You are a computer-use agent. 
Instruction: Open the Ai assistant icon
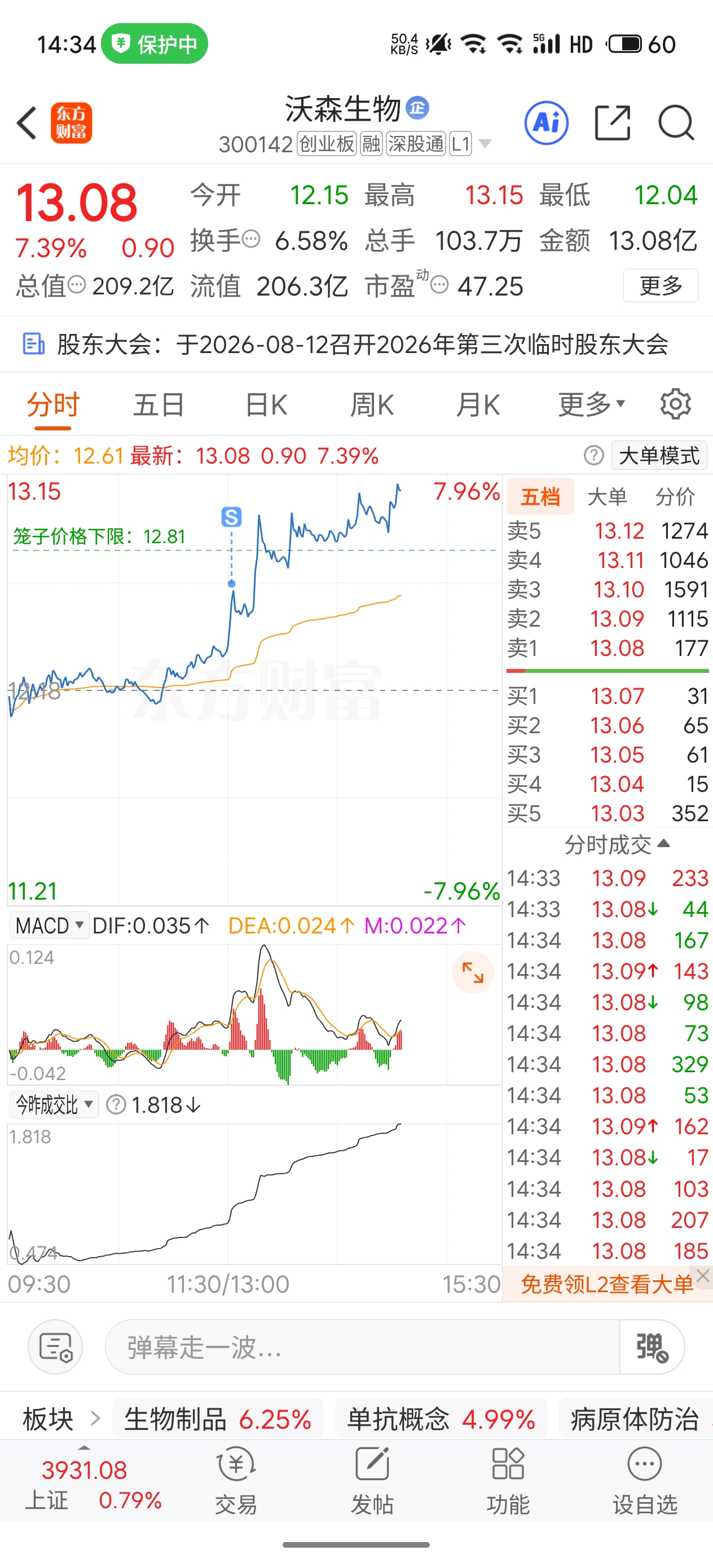tap(546, 123)
